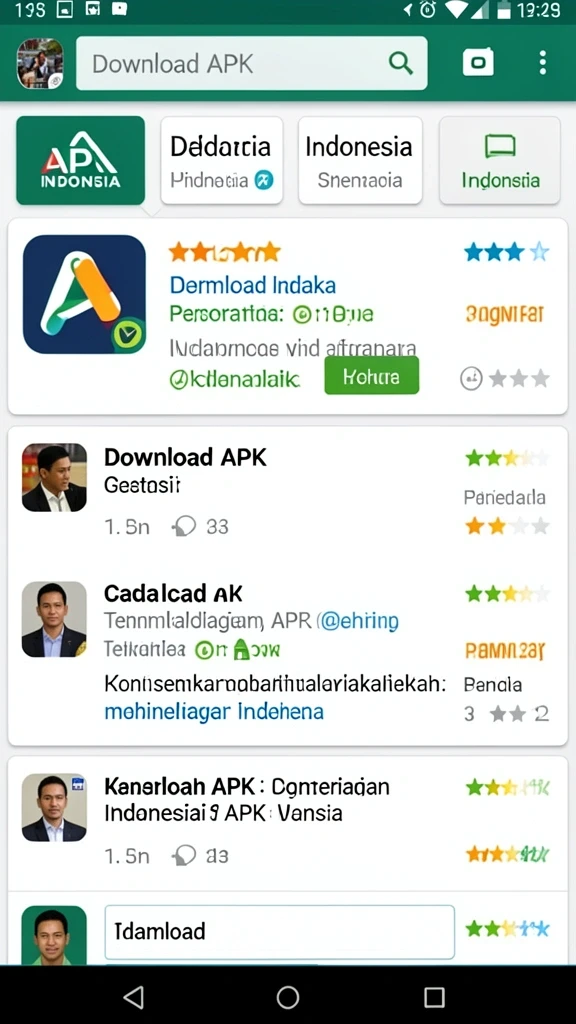Open the three-dot overflow menu
The image size is (576, 1024).
click(543, 63)
